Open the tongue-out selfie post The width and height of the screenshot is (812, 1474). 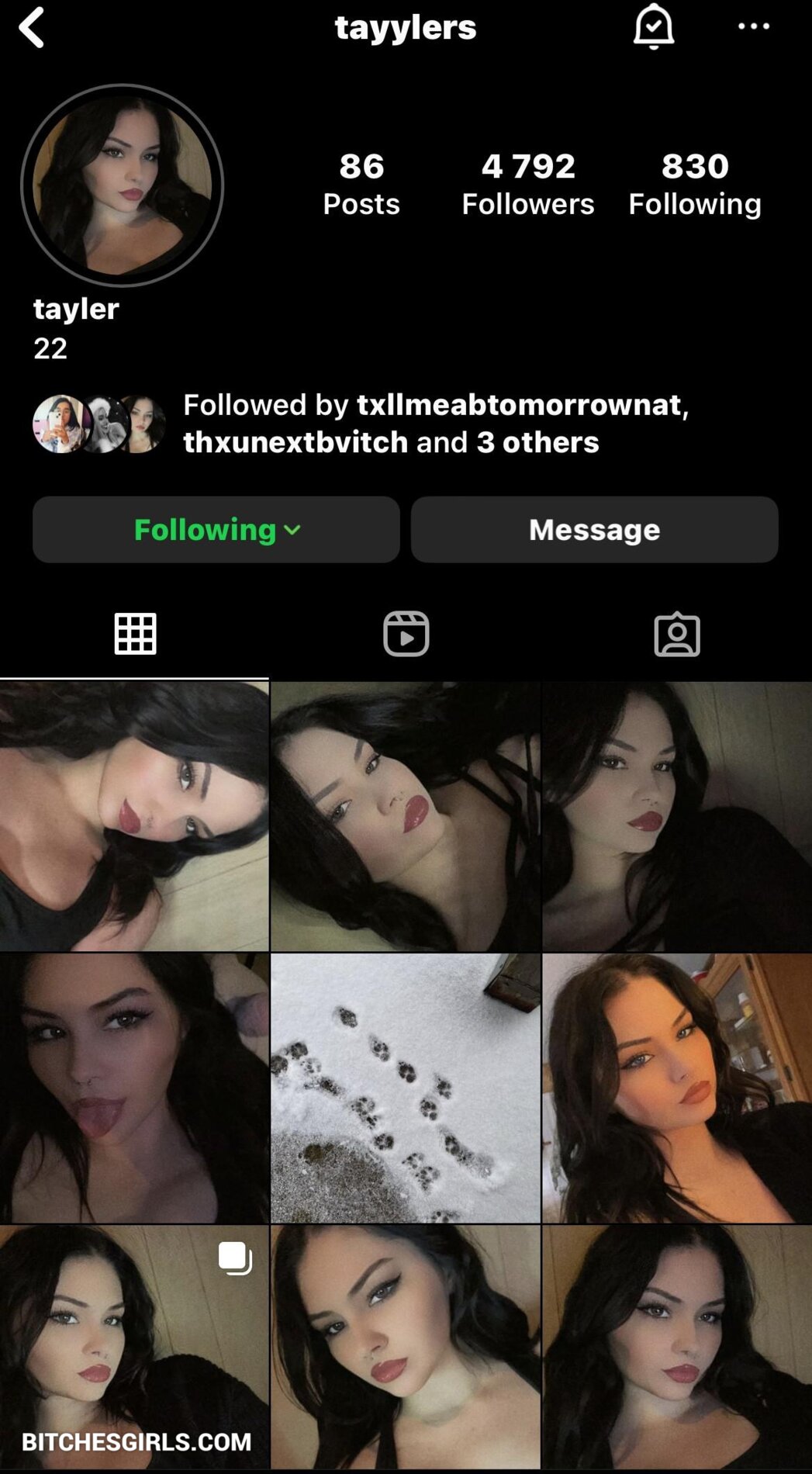134,1088
